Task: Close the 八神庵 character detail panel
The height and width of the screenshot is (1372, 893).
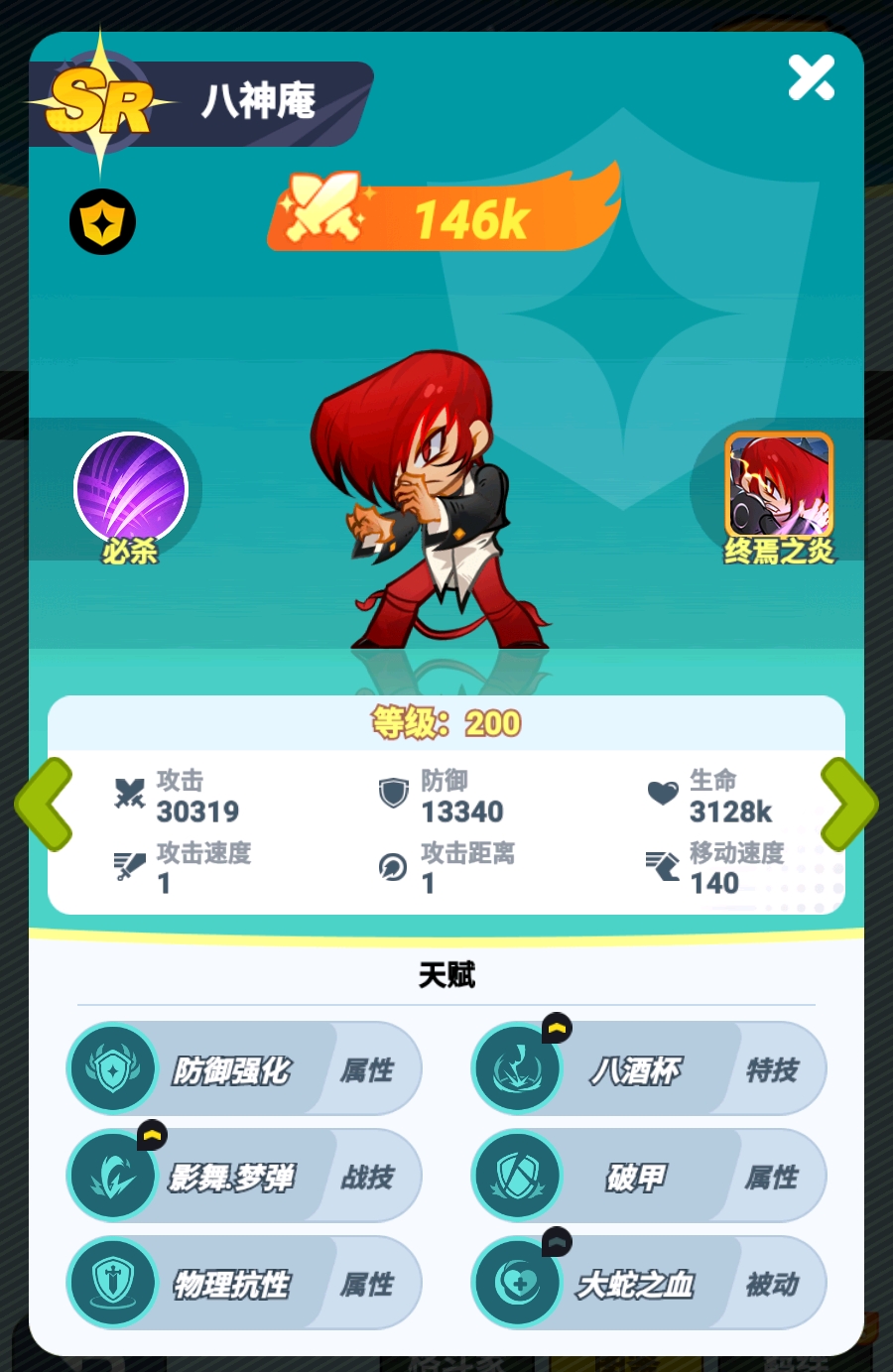Action: point(811,77)
